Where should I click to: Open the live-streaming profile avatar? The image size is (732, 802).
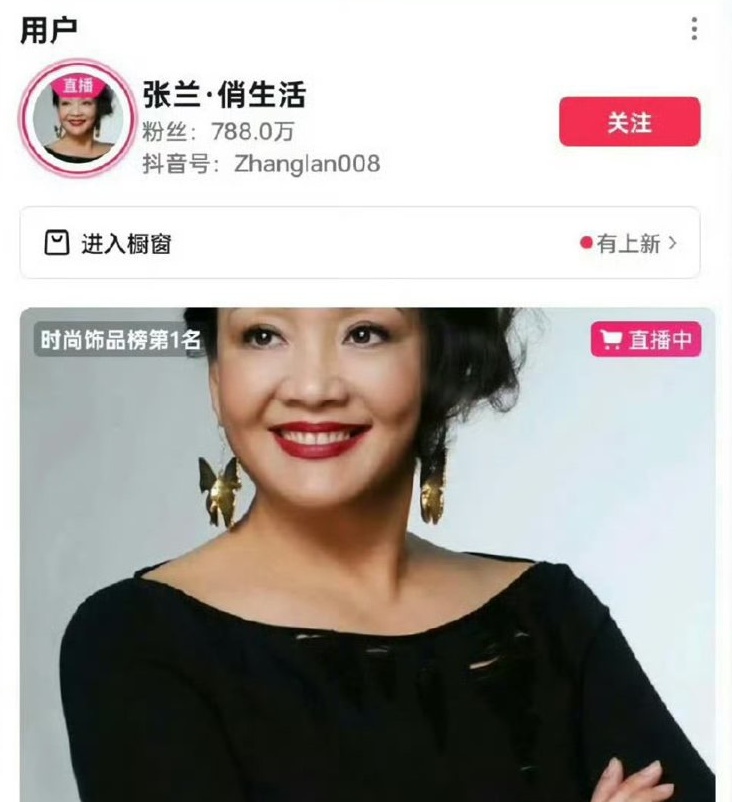tap(76, 119)
